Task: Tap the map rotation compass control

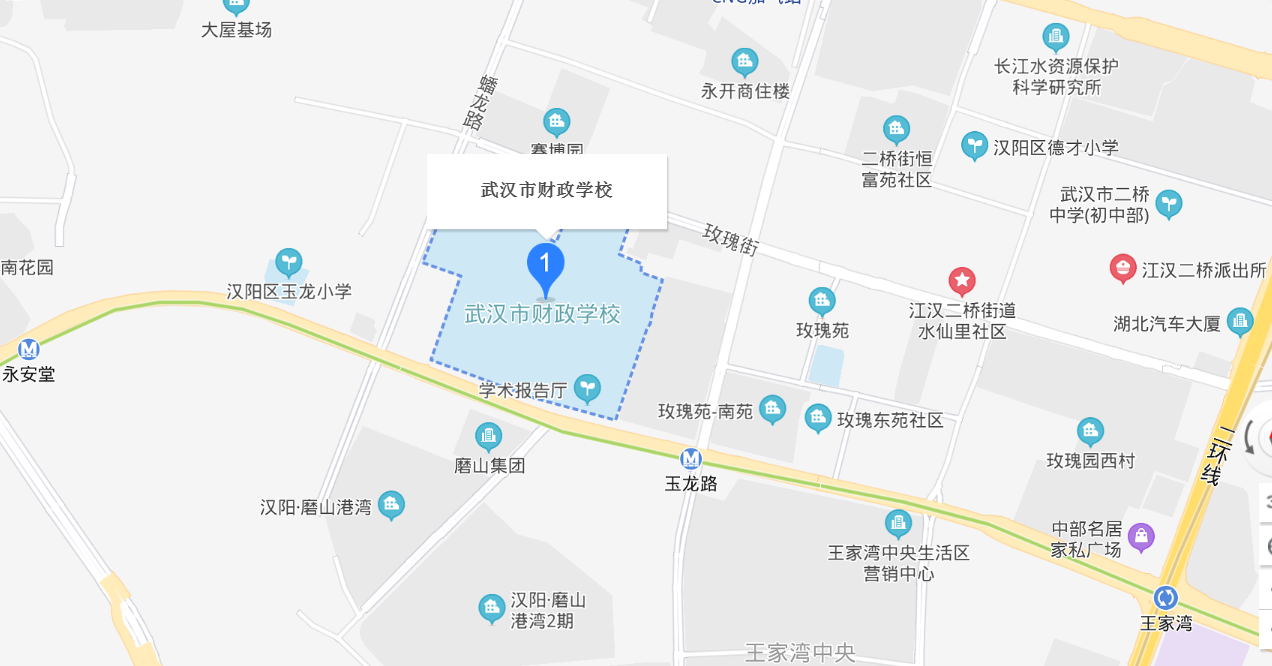Action: coord(1258,439)
